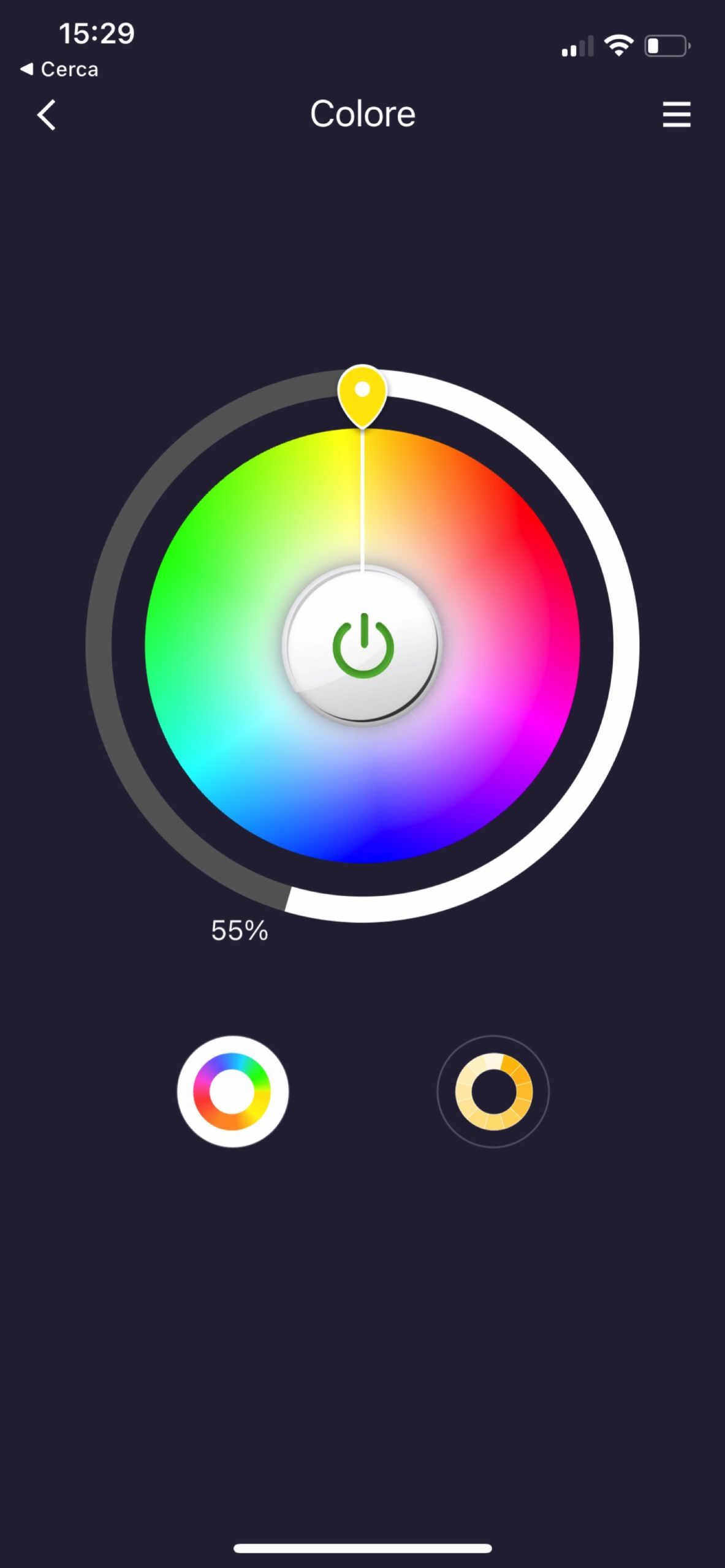
Task: Go back from the Colore screen
Action: coord(47,115)
